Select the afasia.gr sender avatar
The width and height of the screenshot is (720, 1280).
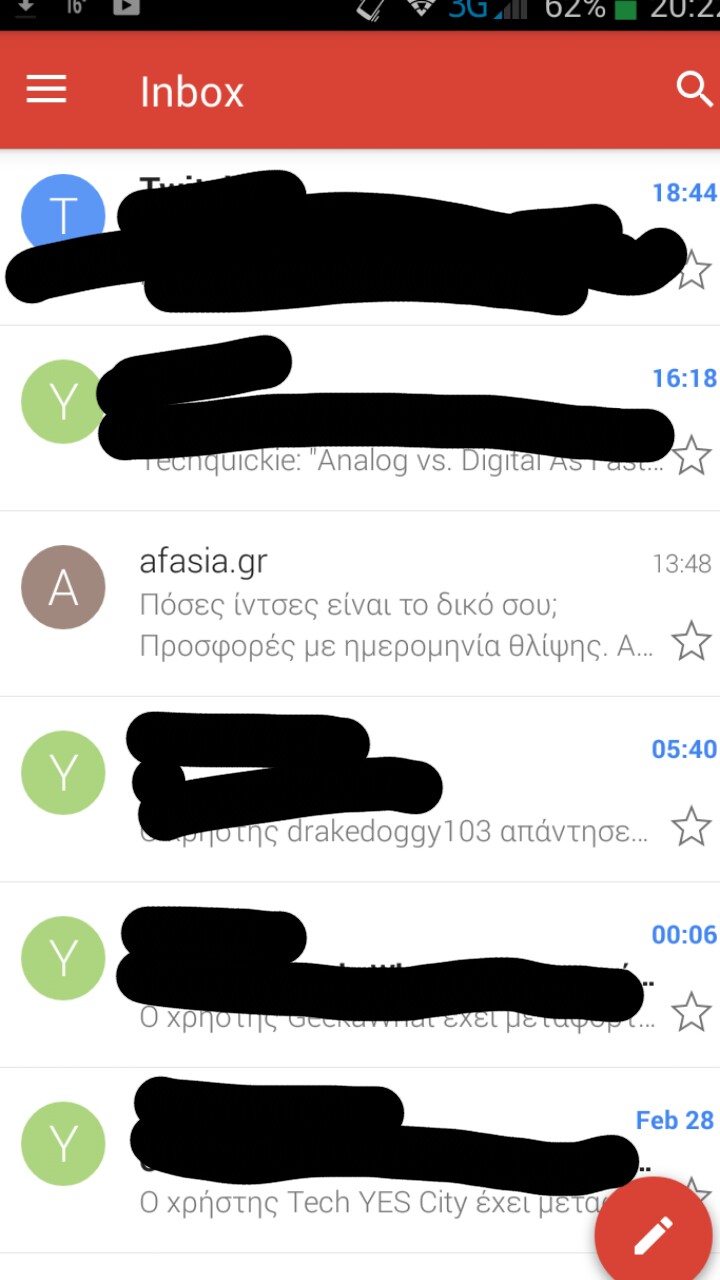(x=63, y=587)
